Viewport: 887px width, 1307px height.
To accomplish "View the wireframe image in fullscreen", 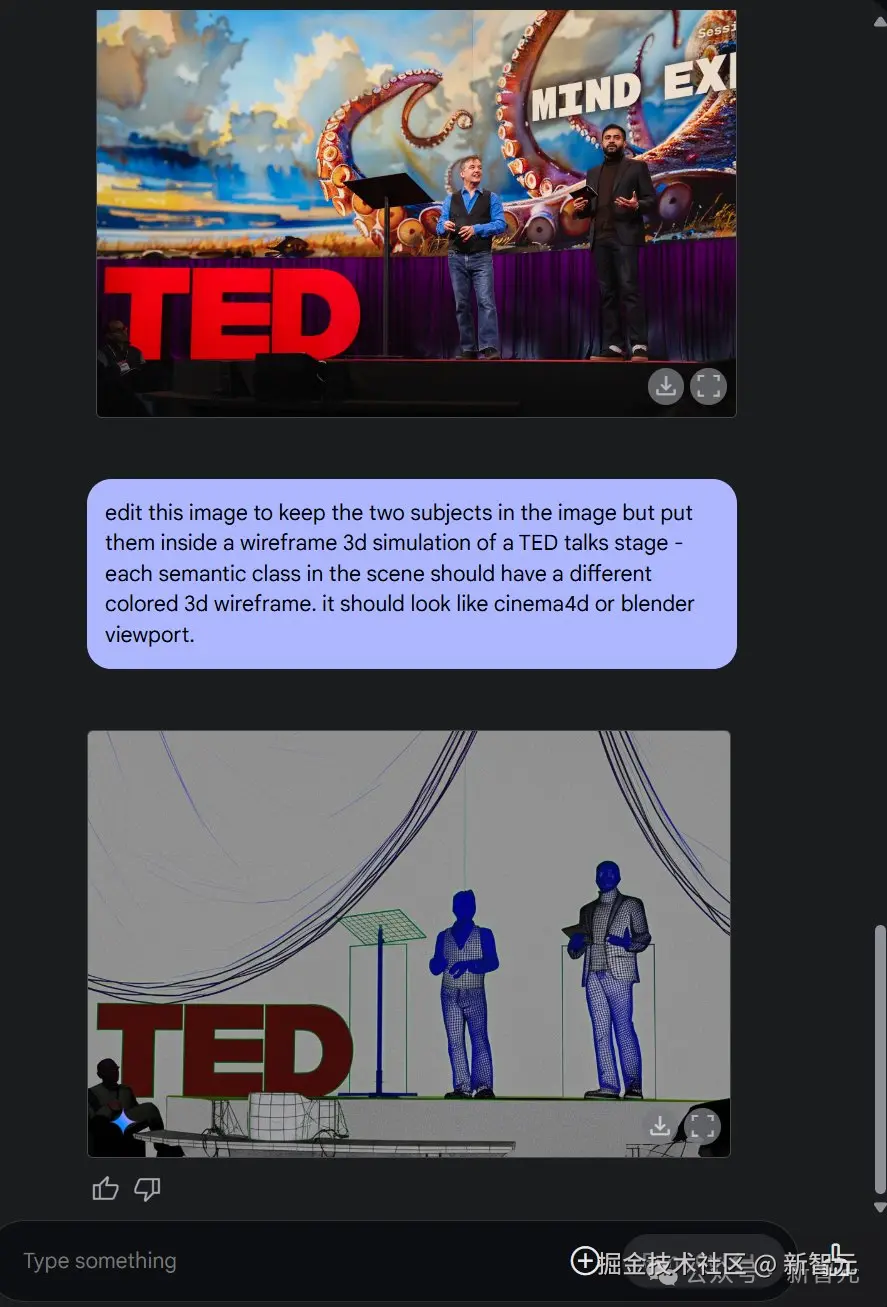I will point(702,1126).
